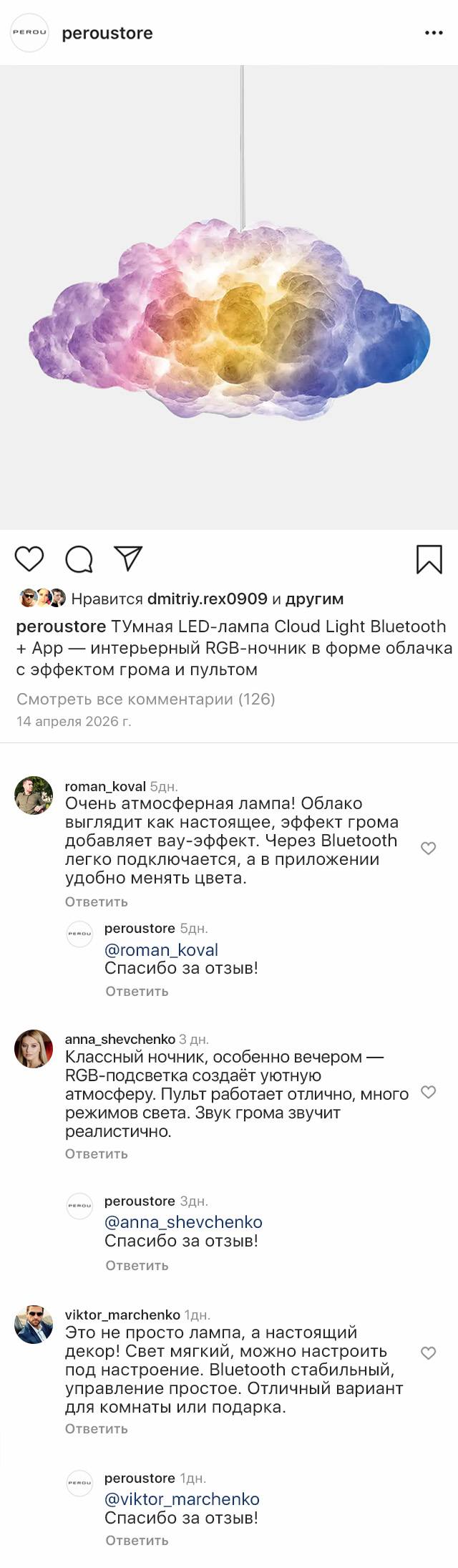Image resolution: width=458 pixels, height=1568 pixels.
Task: Like viktor_marchenko's comment
Action: click(428, 1353)
